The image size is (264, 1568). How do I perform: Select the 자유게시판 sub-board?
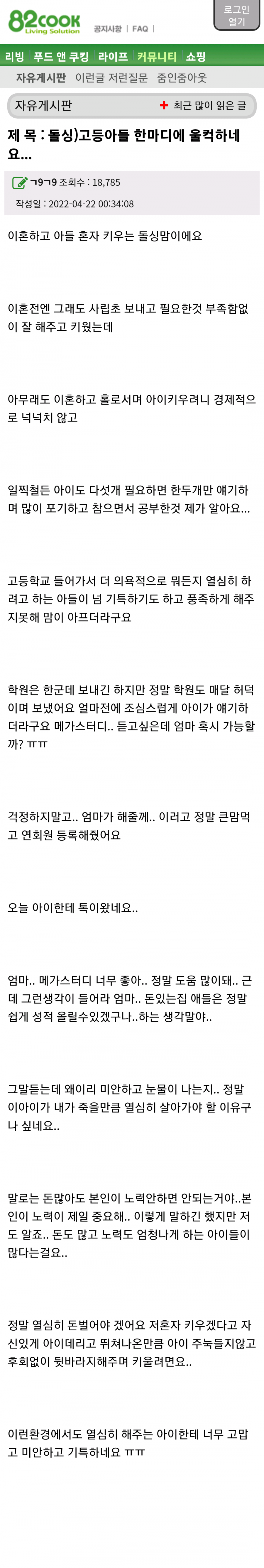(41, 78)
